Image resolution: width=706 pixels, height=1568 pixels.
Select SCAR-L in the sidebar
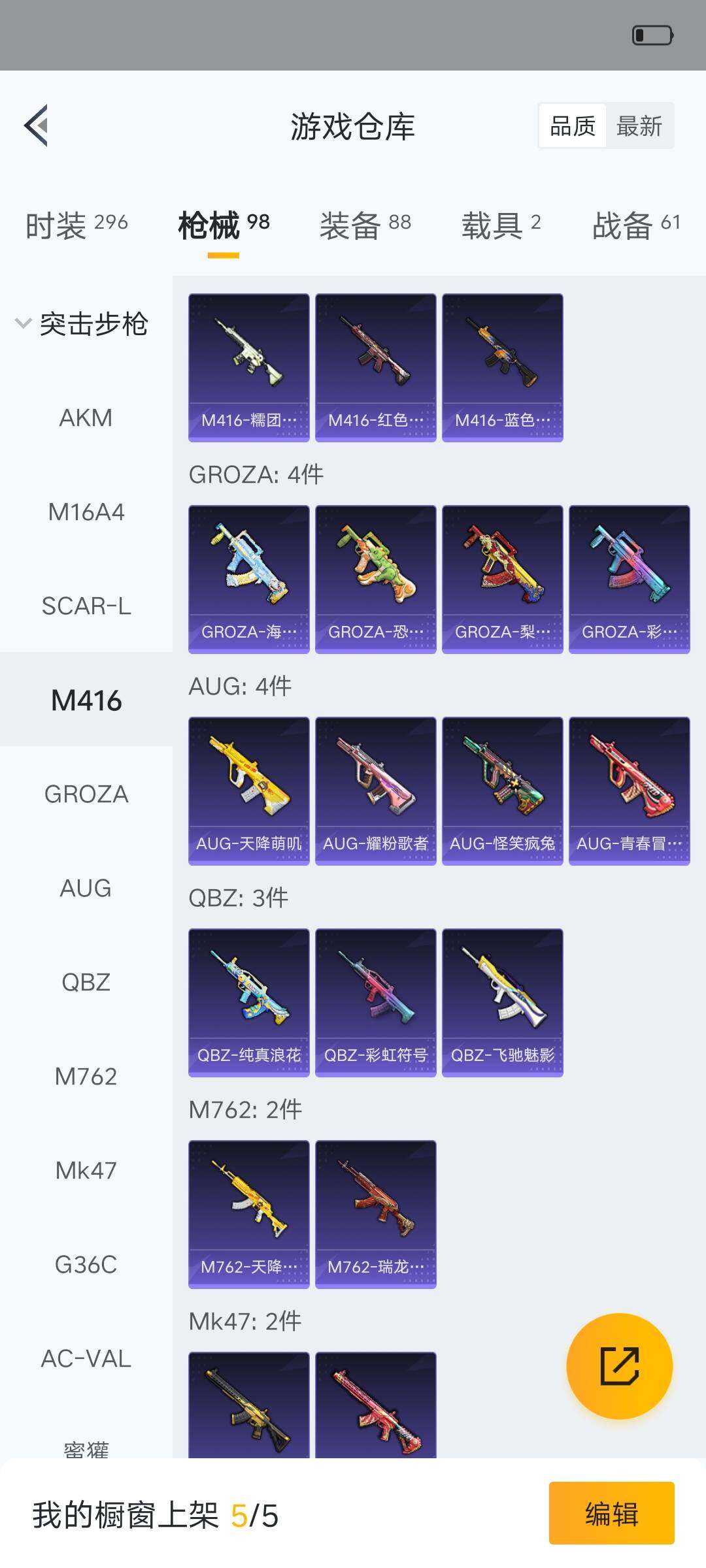coord(86,606)
